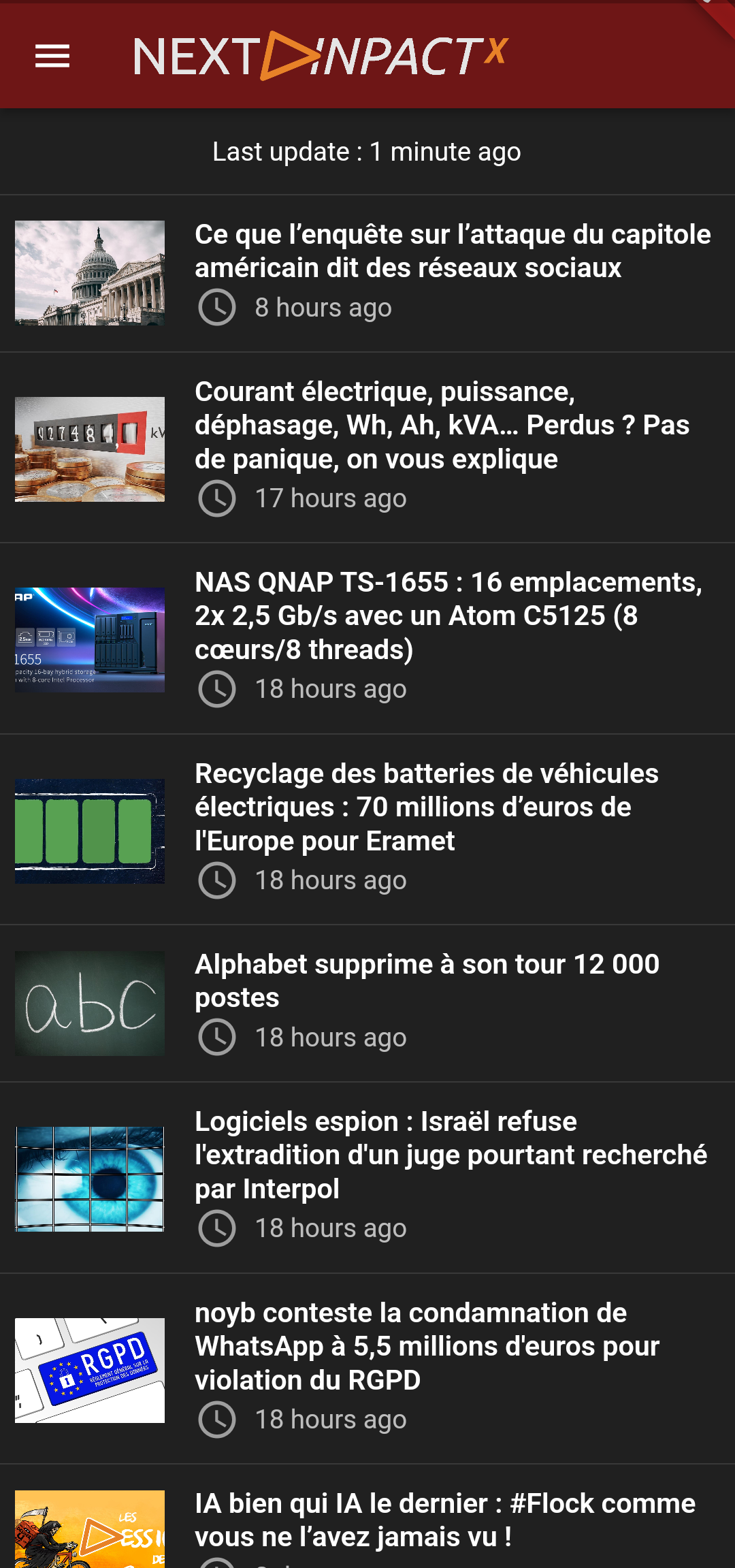Screen dimensions: 735x1568
Task: Open the hamburger navigation menu
Action: pos(52,56)
